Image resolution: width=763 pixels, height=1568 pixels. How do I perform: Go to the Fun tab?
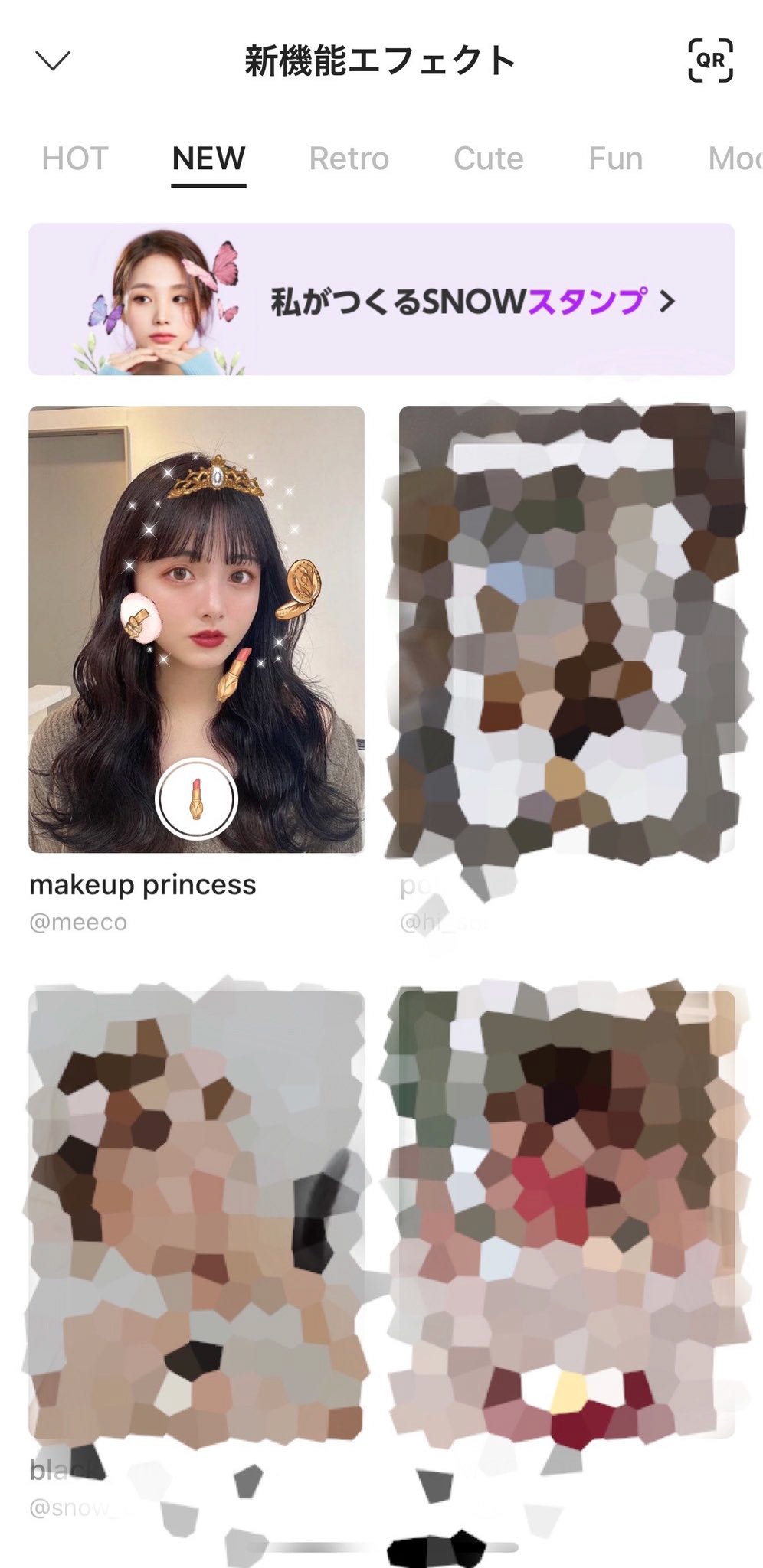click(615, 158)
